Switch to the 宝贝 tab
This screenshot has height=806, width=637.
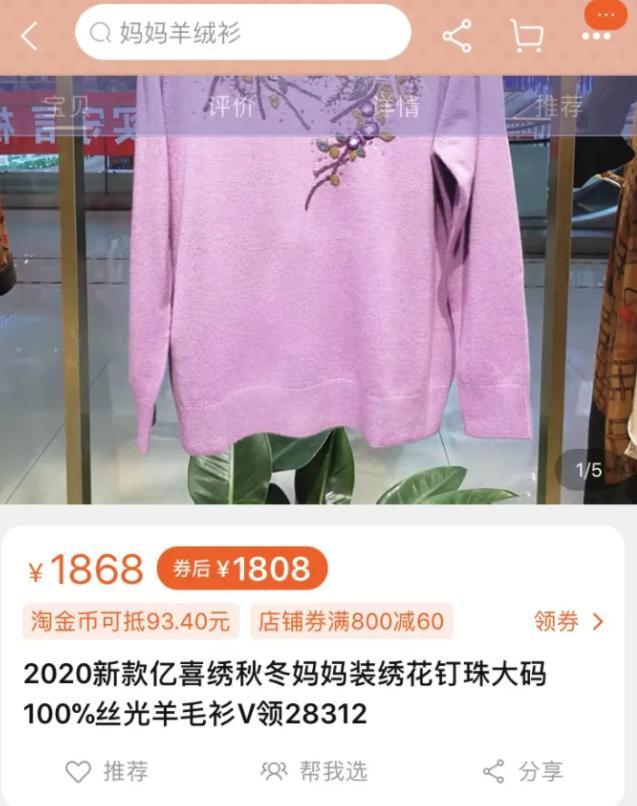point(67,106)
